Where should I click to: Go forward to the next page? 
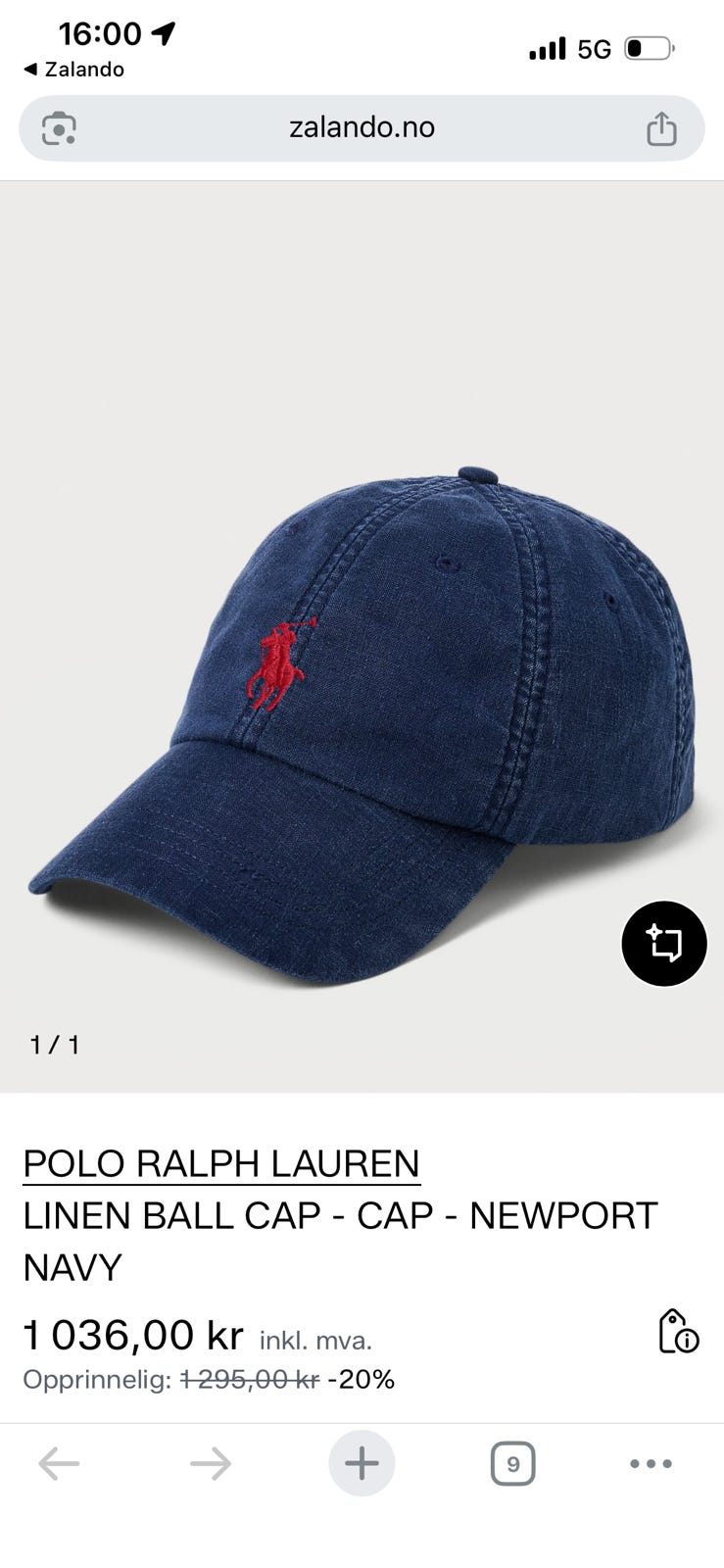click(x=211, y=1464)
